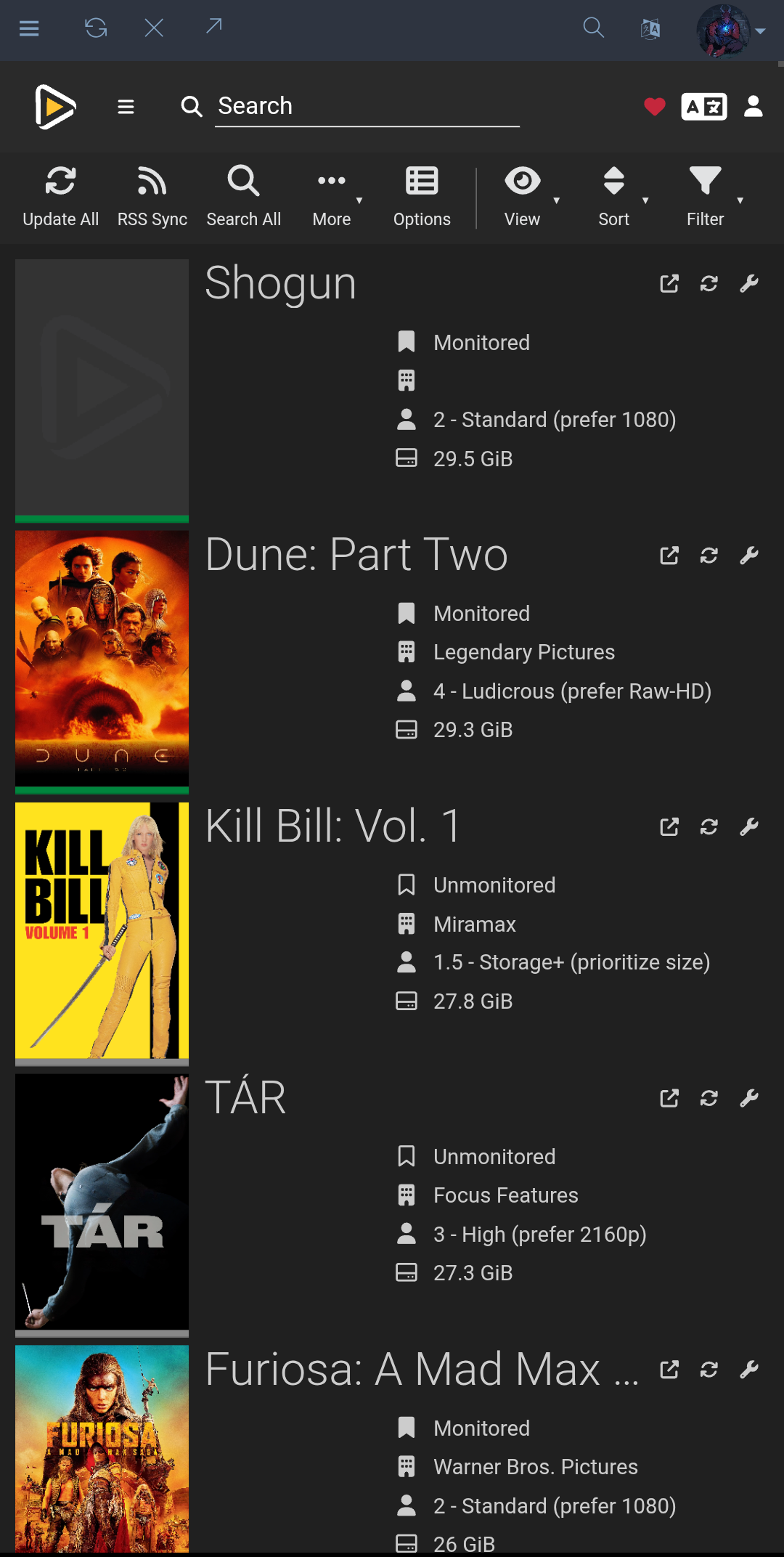Open external link for TÁR
Viewport: 784px width, 1557px height.
[x=669, y=1098]
